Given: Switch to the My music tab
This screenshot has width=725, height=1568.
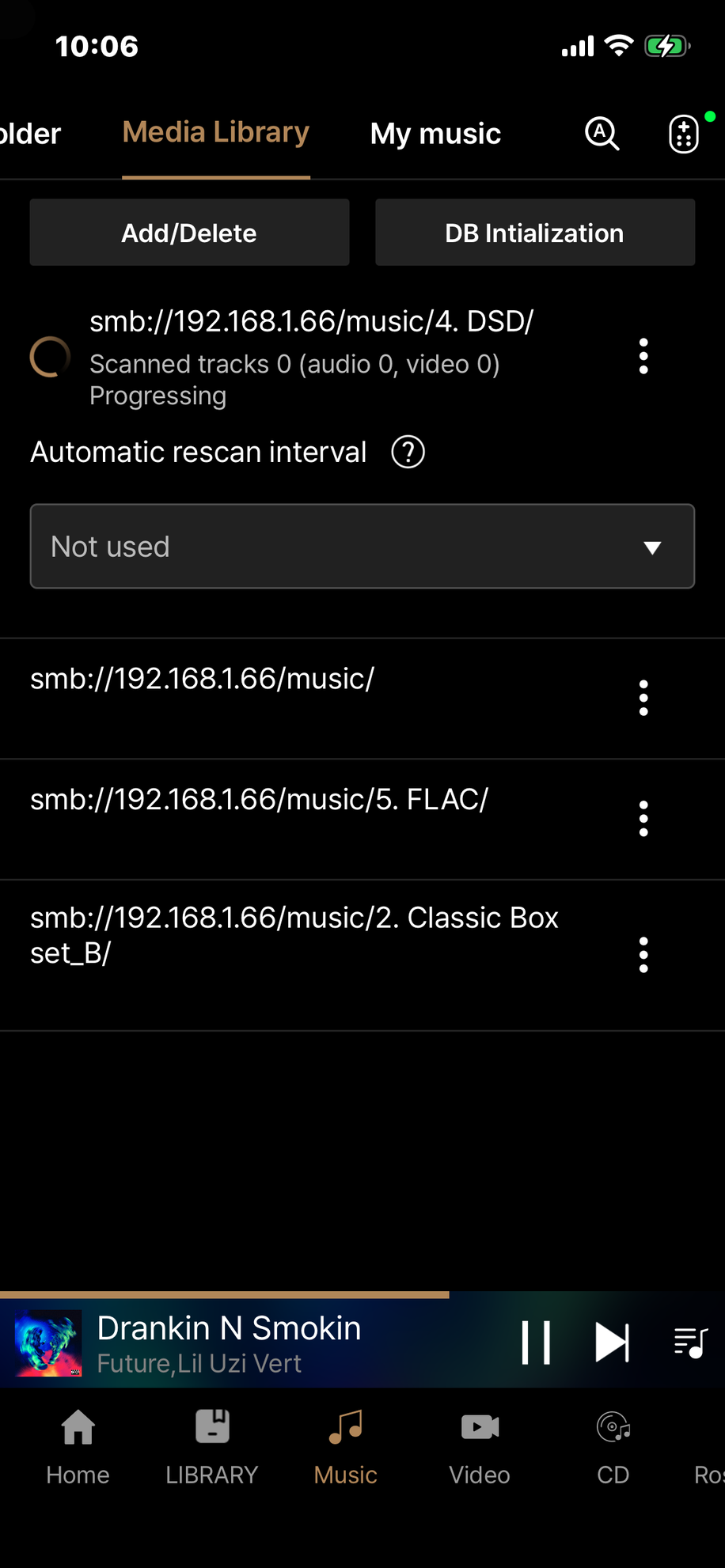Looking at the screenshot, I should pos(435,134).
